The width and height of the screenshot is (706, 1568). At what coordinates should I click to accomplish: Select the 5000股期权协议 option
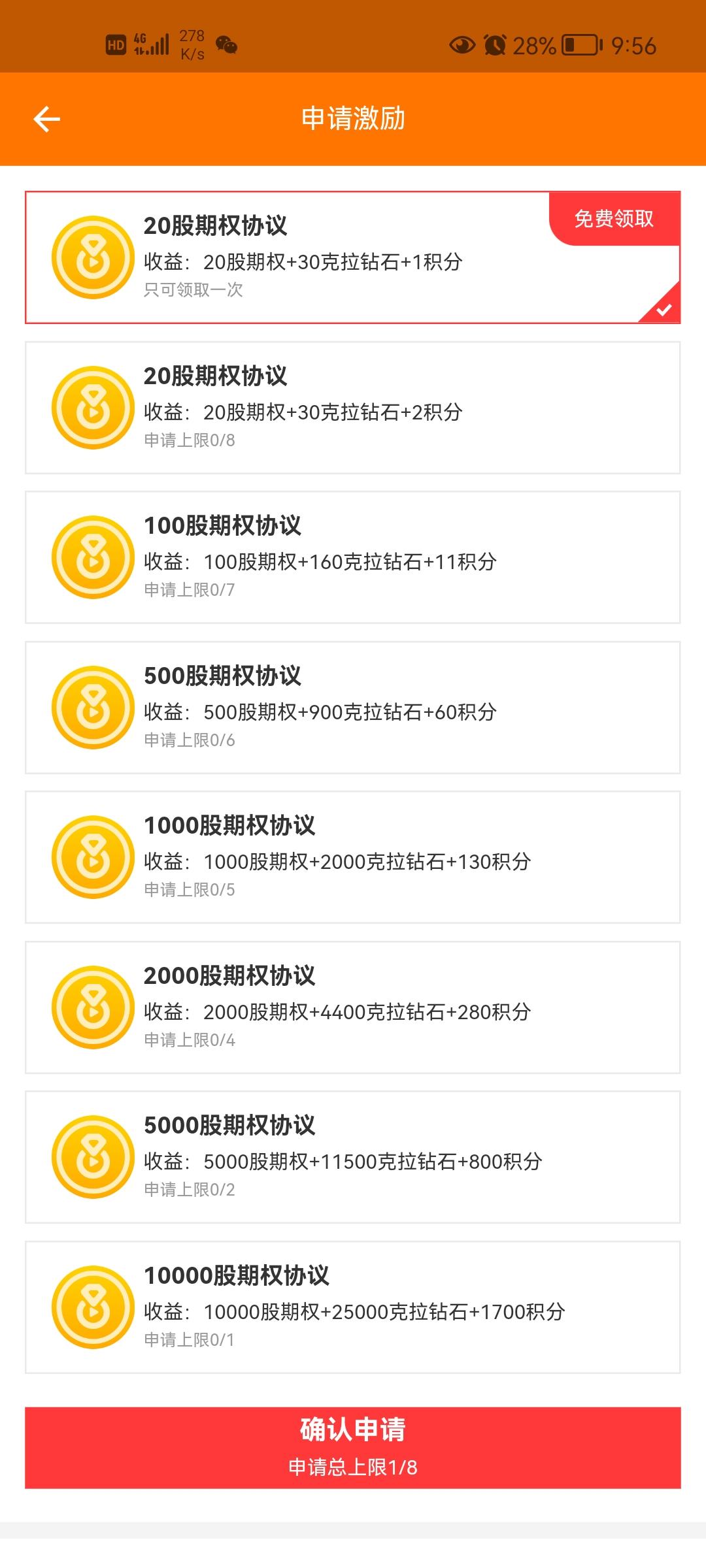[x=353, y=1157]
